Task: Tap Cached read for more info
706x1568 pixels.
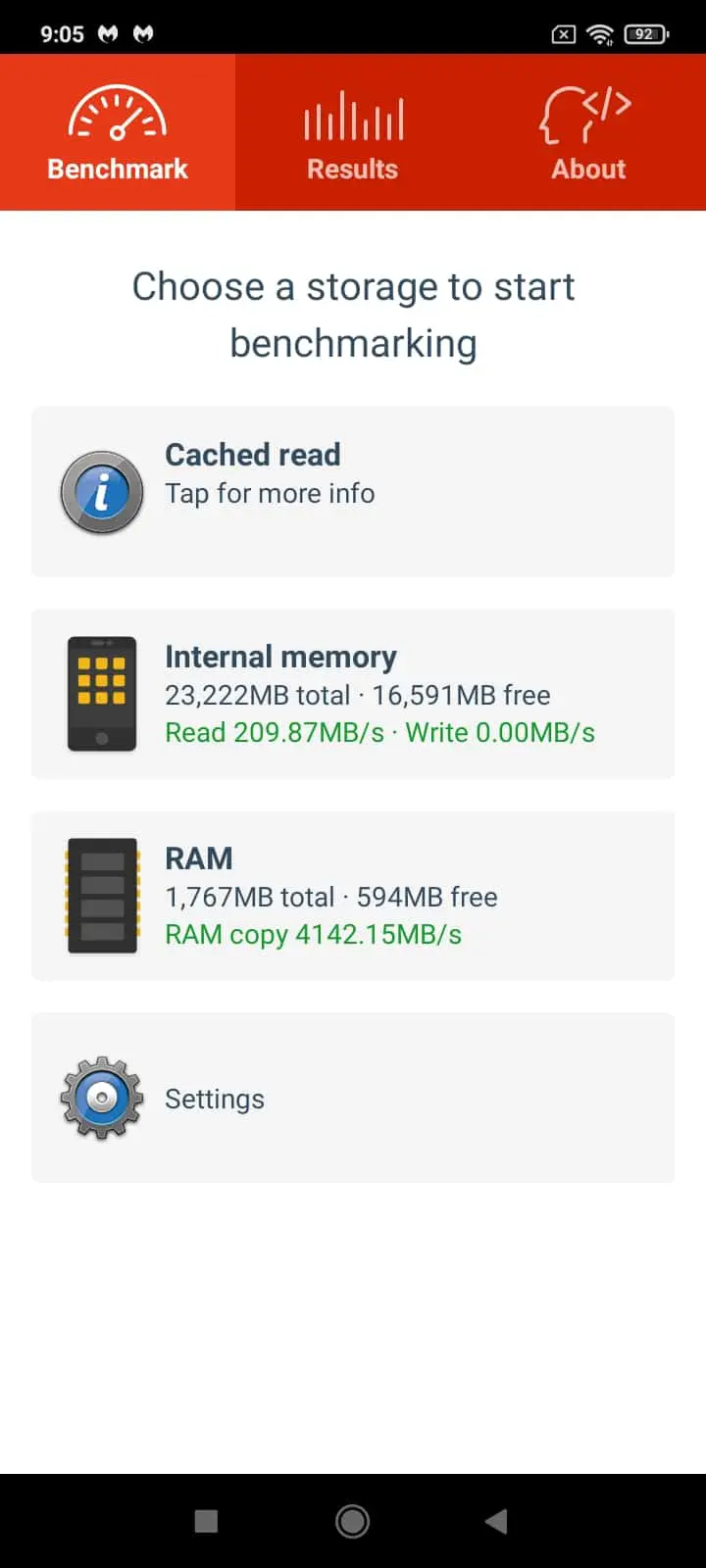Action: 353,492
